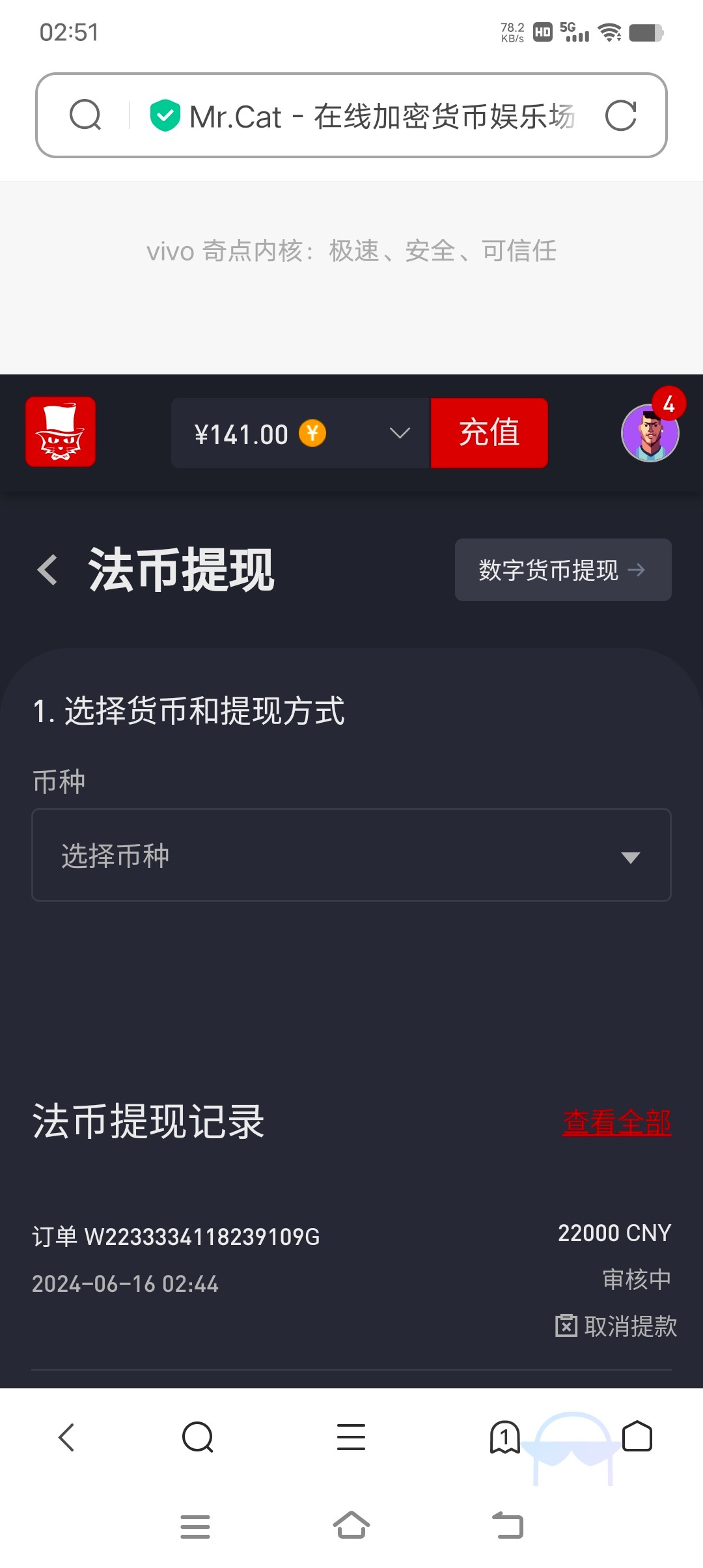Open the profile avatar

[650, 433]
